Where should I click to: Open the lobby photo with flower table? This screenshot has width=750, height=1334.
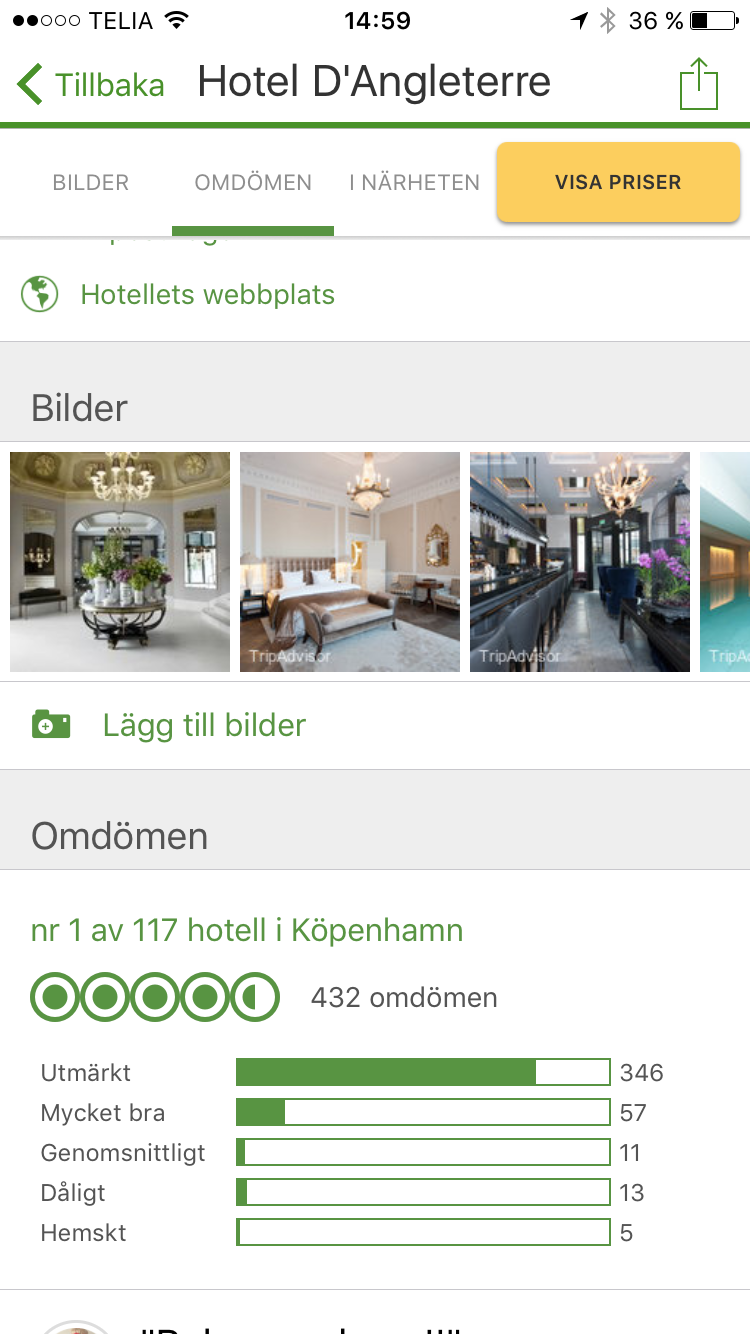point(120,562)
